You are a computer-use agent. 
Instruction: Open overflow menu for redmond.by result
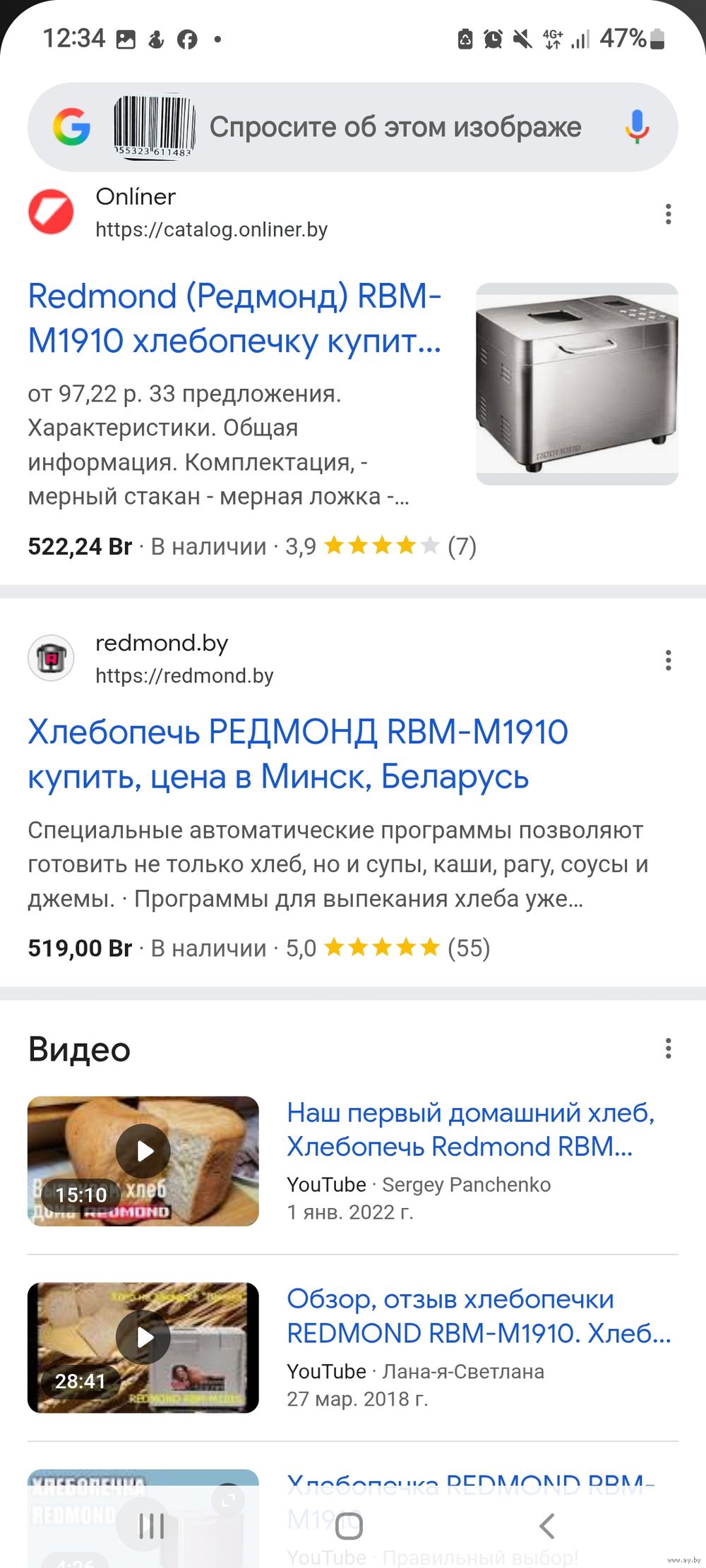[668, 661]
